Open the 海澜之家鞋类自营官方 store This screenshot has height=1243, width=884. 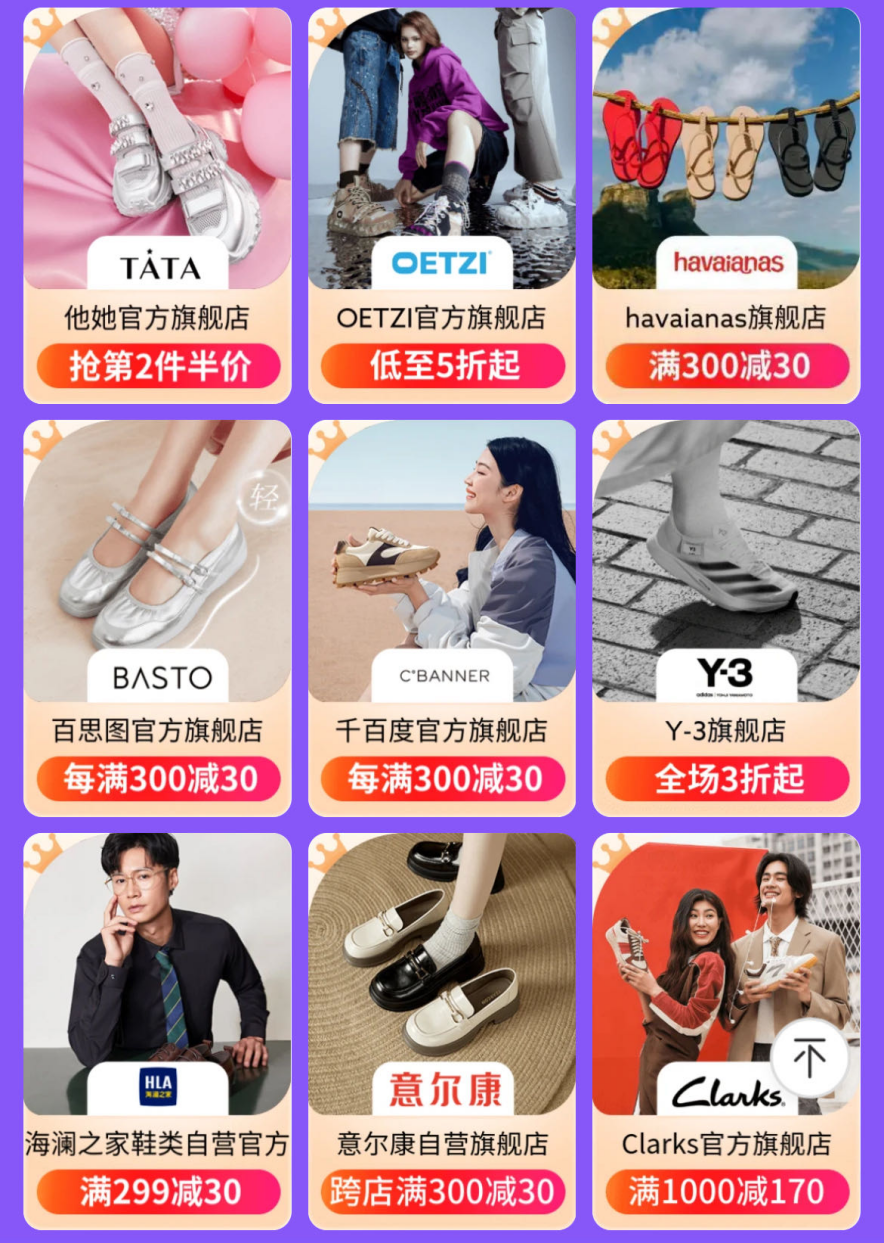point(157,1146)
